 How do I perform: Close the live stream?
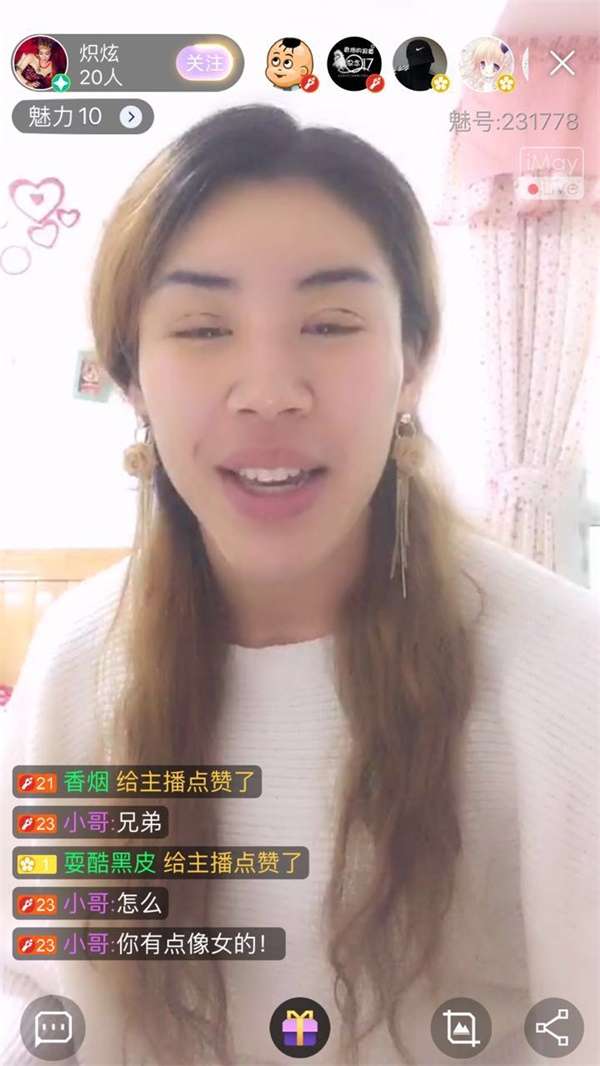[x=563, y=63]
